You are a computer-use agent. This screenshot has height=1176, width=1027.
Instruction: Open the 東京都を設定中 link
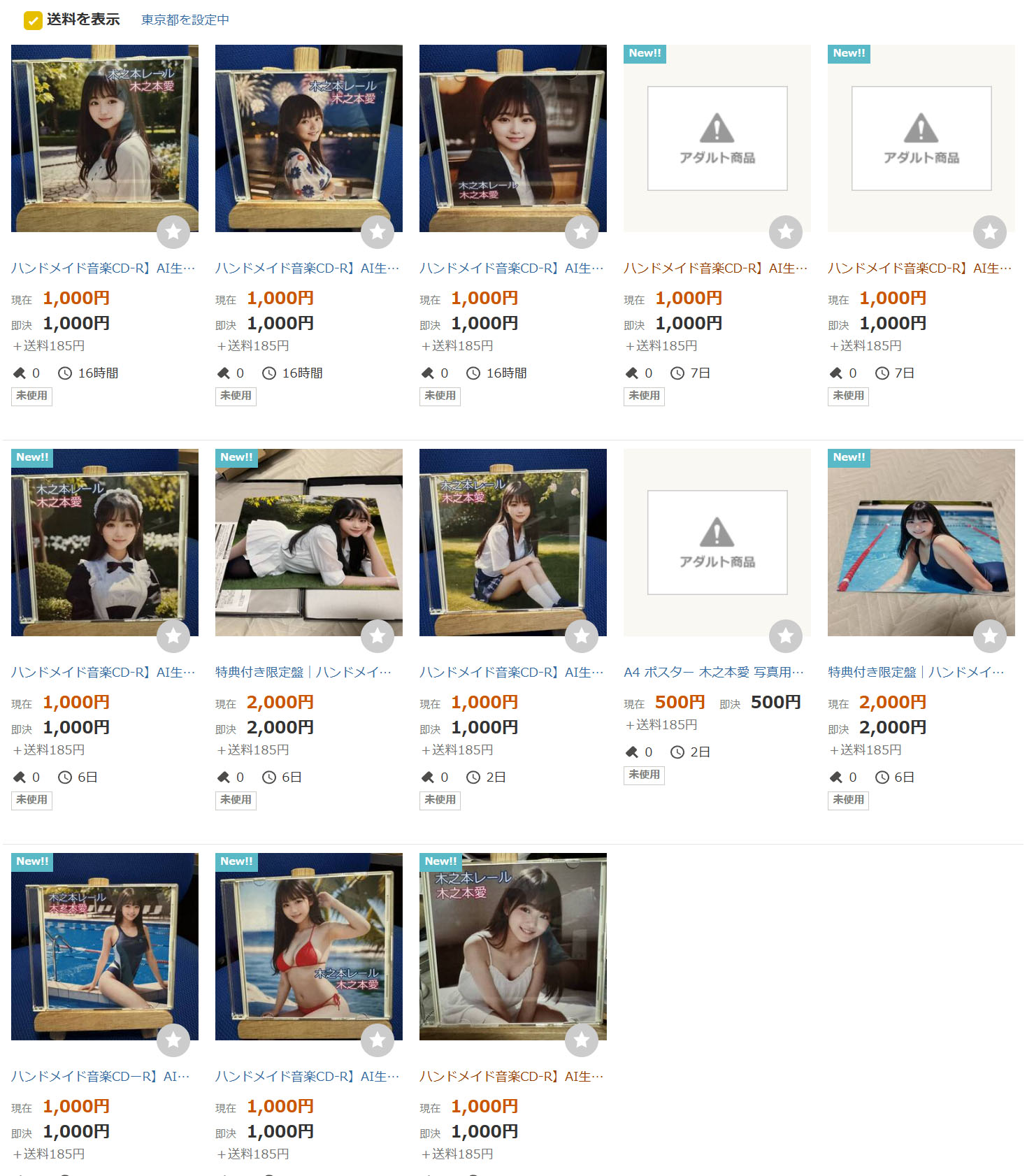[185, 20]
